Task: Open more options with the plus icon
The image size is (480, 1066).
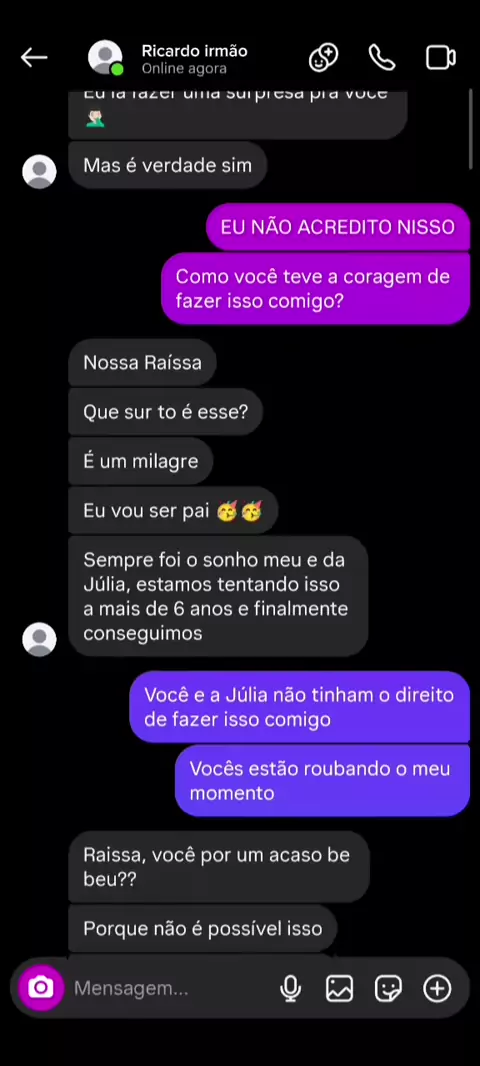Action: pos(437,988)
